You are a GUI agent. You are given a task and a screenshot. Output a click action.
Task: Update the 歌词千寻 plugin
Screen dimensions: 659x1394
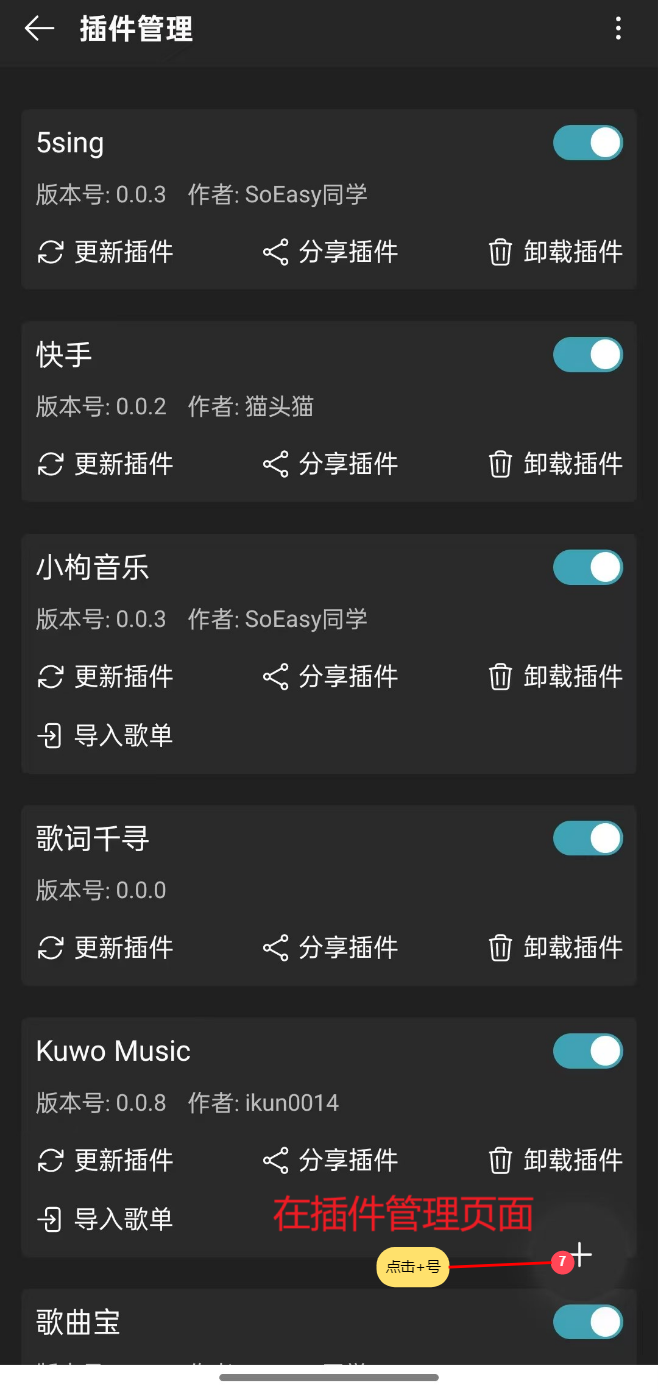105,947
